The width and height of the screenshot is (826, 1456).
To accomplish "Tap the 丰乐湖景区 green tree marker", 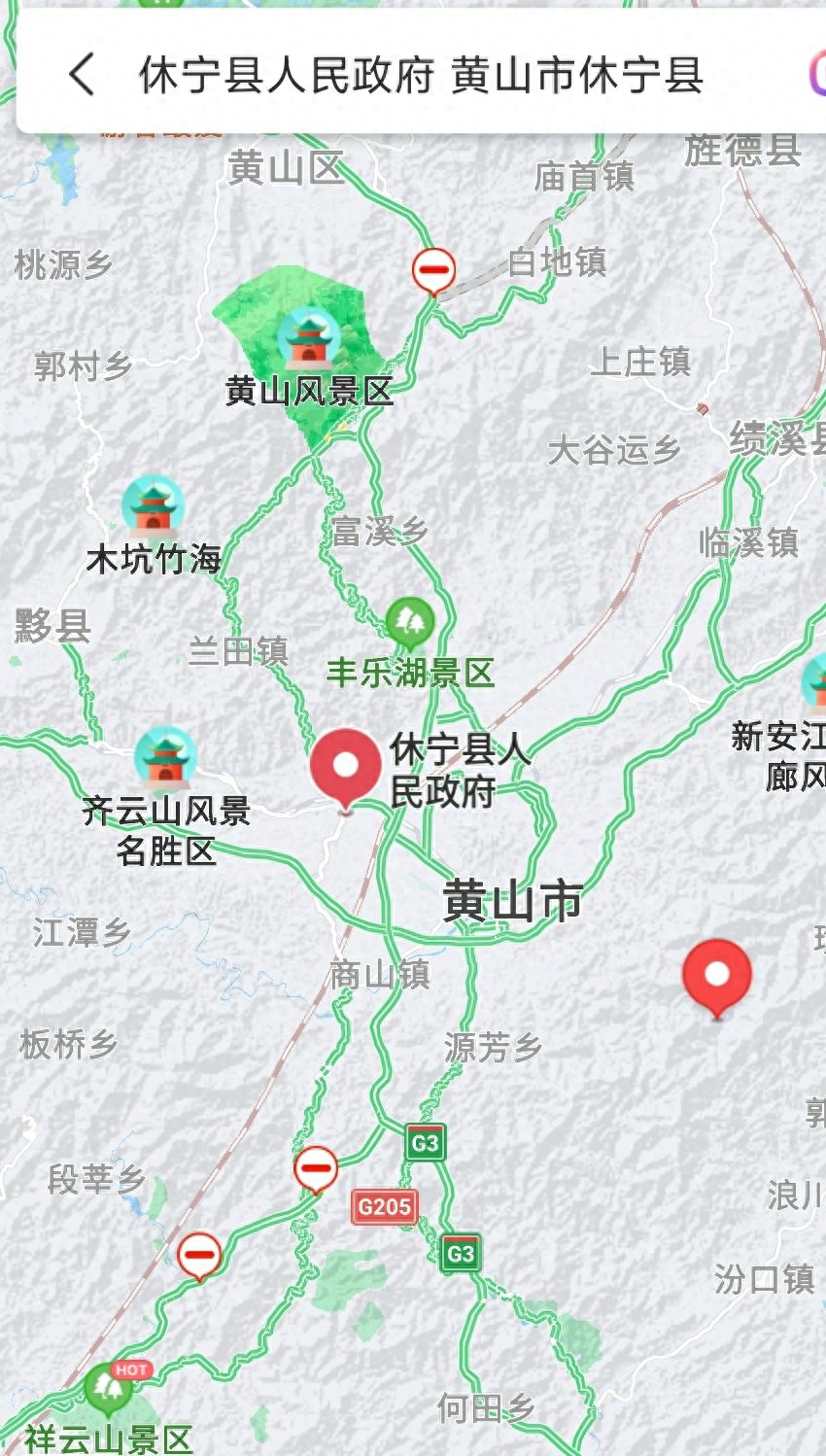I will tap(409, 622).
